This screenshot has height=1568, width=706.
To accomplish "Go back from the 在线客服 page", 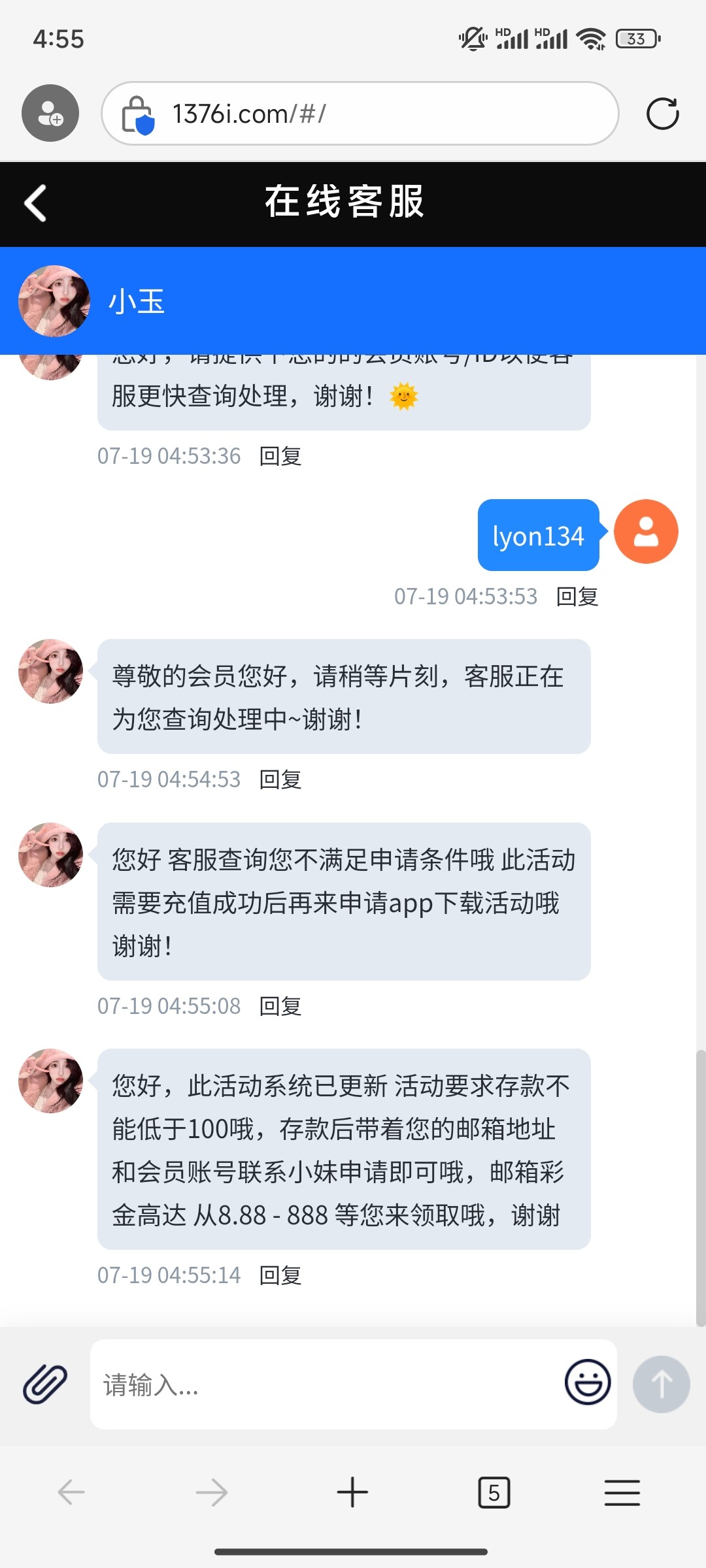I will 35,203.
